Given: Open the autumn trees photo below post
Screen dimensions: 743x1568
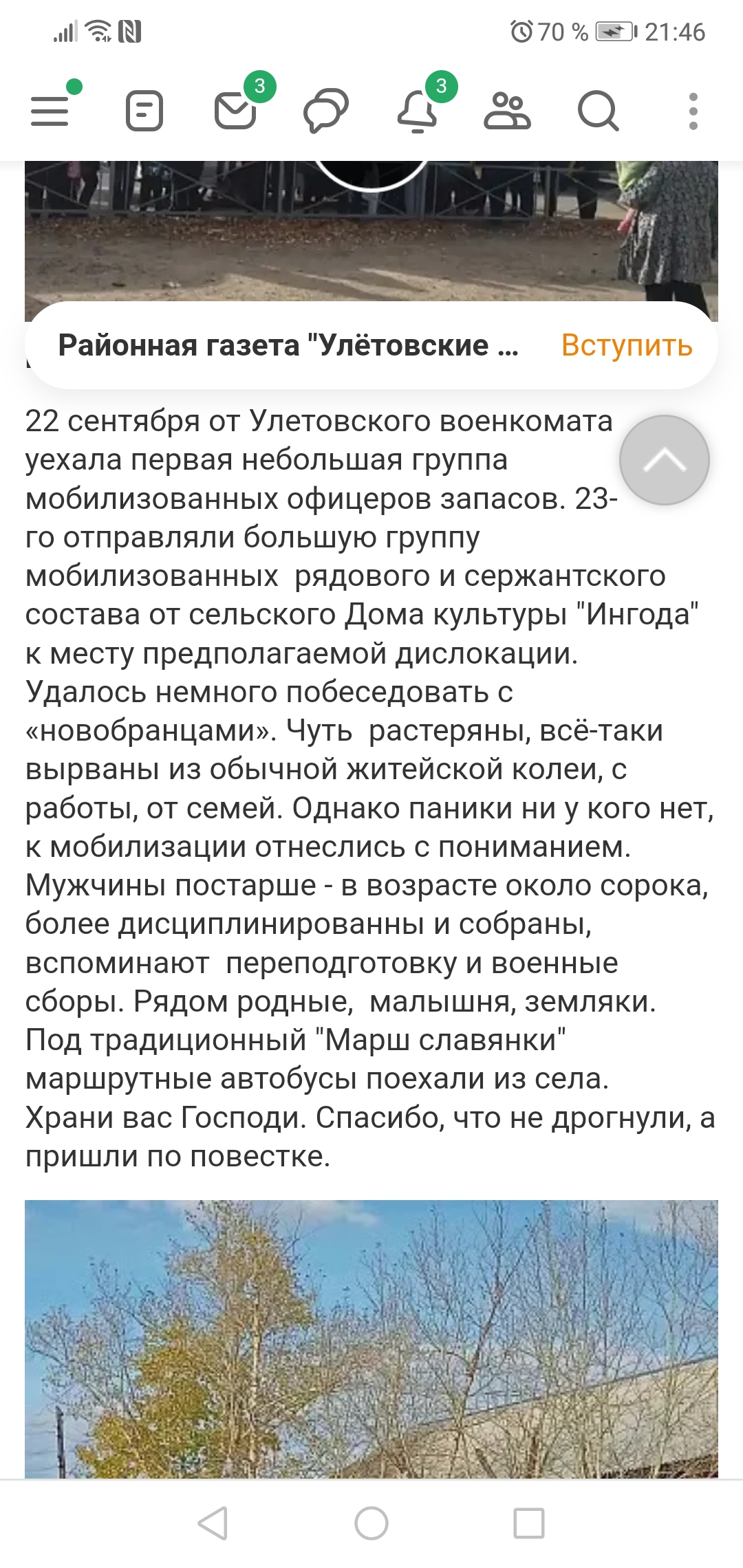Looking at the screenshot, I should pyautogui.click(x=371, y=1339).
